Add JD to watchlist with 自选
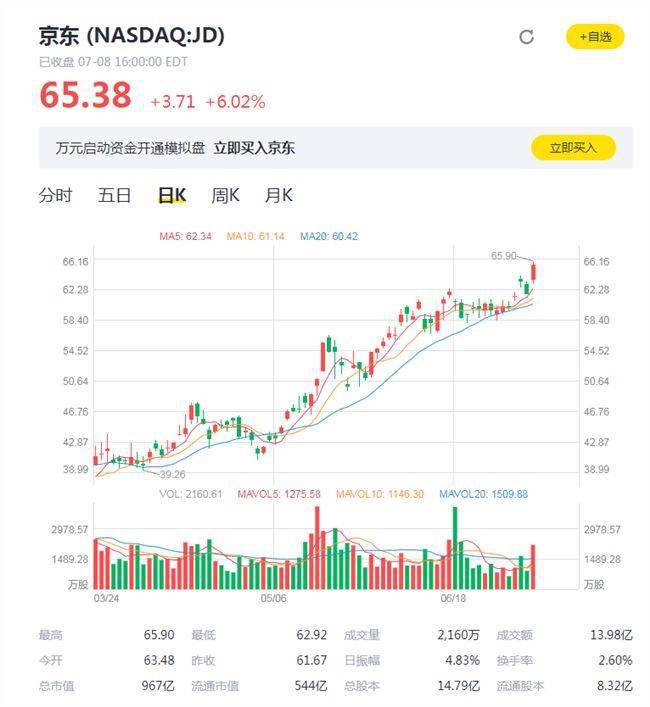Viewport: 650px width, 707px height. (595, 37)
